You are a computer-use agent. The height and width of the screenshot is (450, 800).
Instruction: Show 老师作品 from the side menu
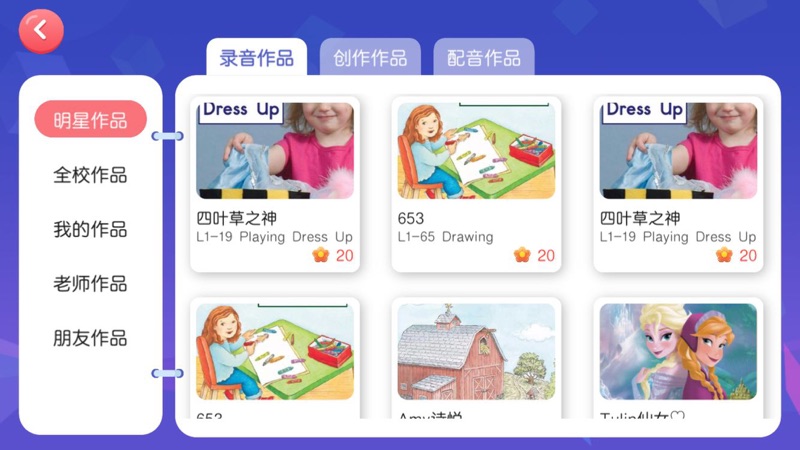tap(90, 284)
